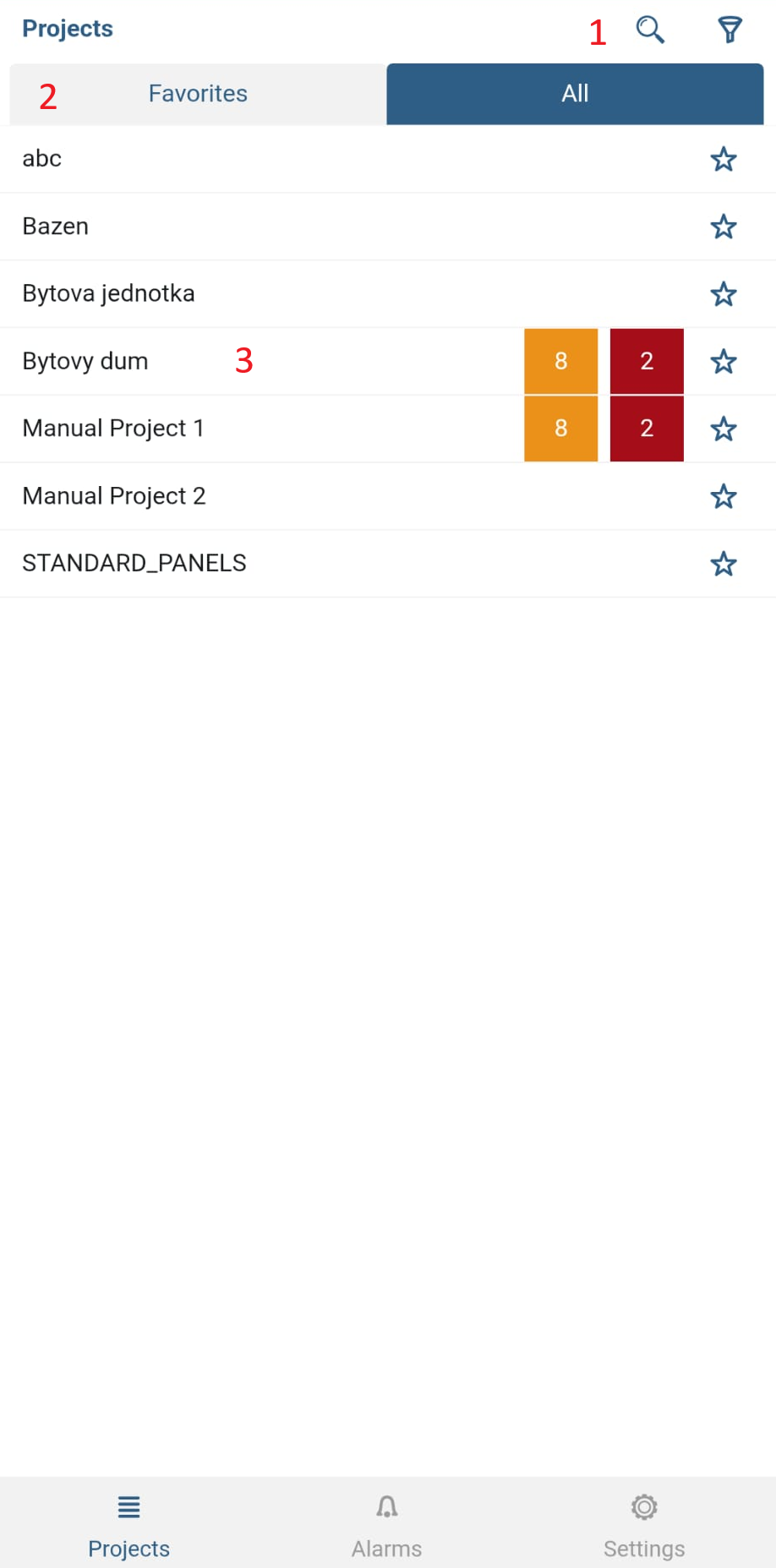
Task: Mark STANDARD_PANELS as a favorite
Action: click(x=724, y=564)
